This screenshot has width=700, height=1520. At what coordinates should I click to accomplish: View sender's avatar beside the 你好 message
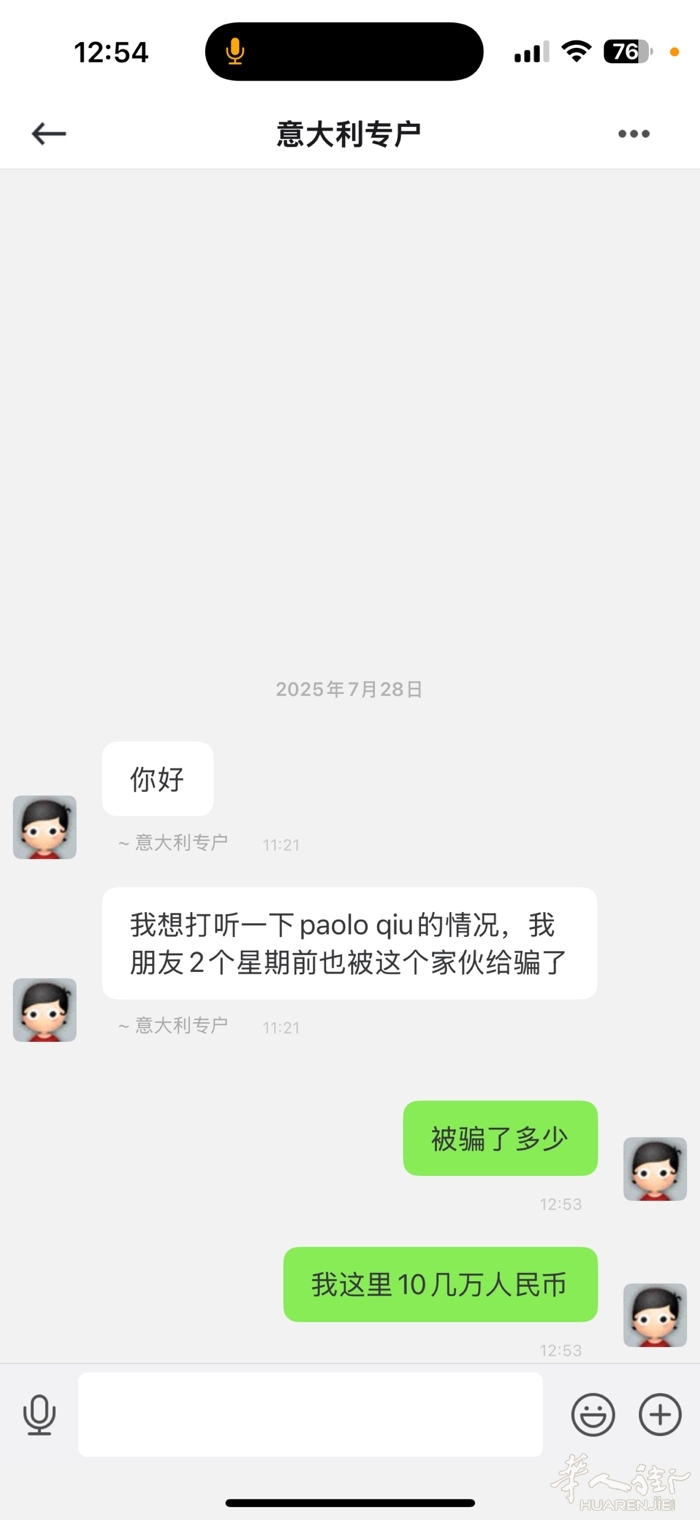pos(45,827)
